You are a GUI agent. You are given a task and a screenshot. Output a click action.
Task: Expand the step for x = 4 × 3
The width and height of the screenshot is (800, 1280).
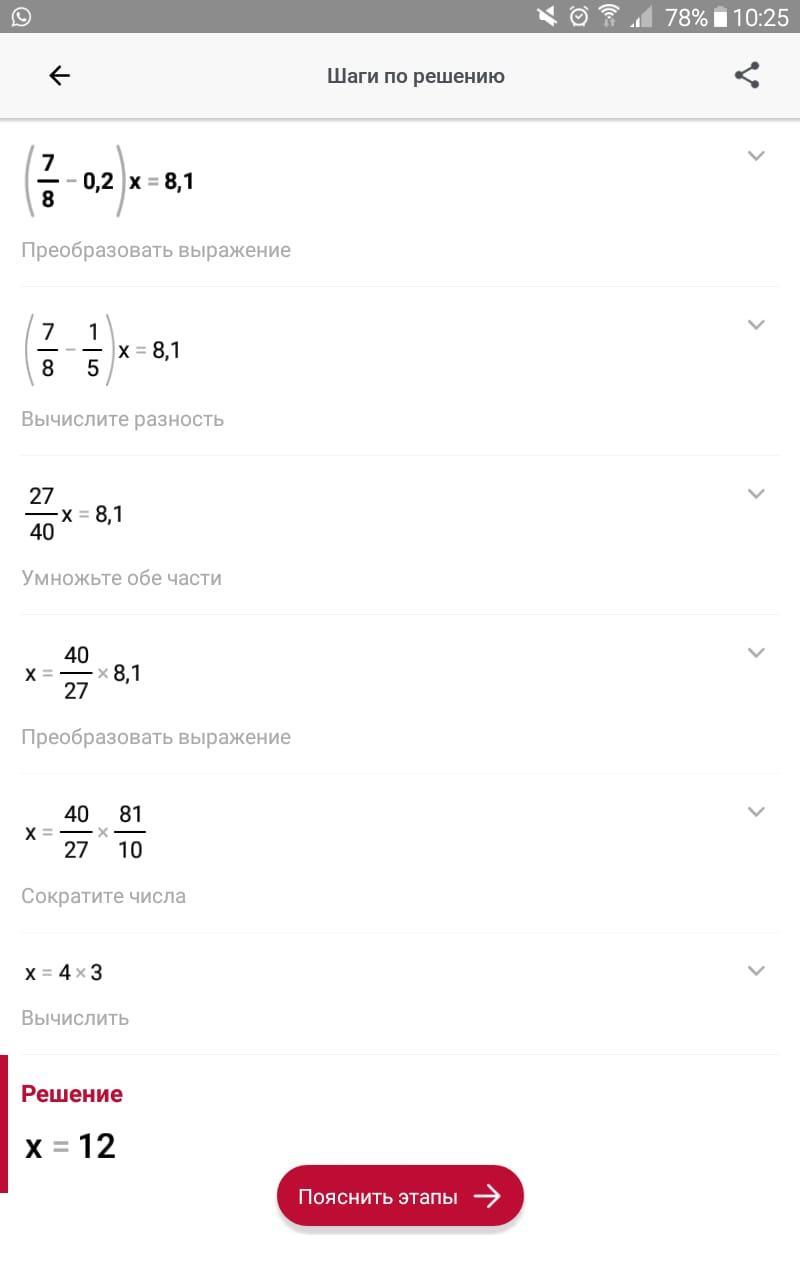point(756,971)
